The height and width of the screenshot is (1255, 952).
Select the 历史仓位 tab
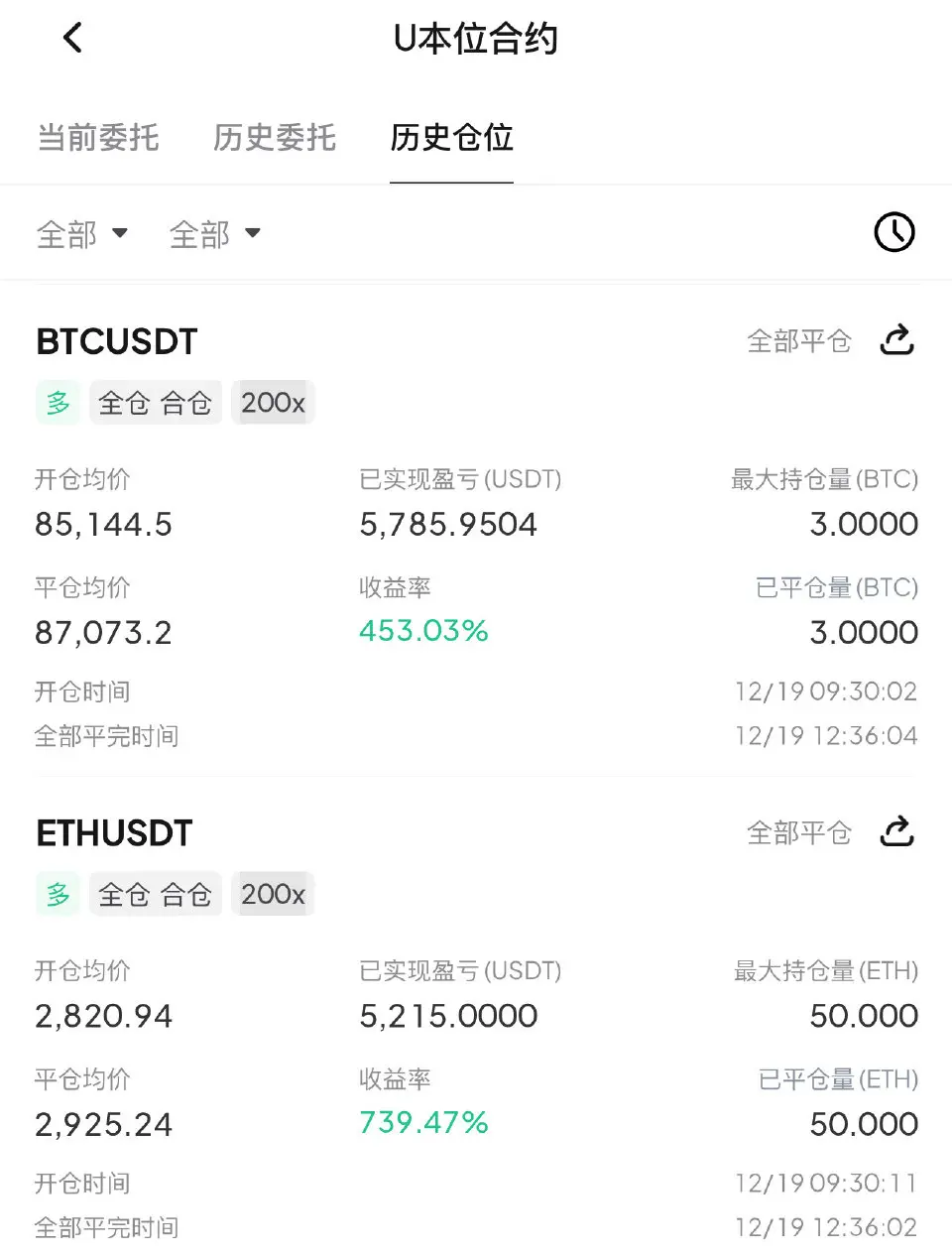coord(451,137)
